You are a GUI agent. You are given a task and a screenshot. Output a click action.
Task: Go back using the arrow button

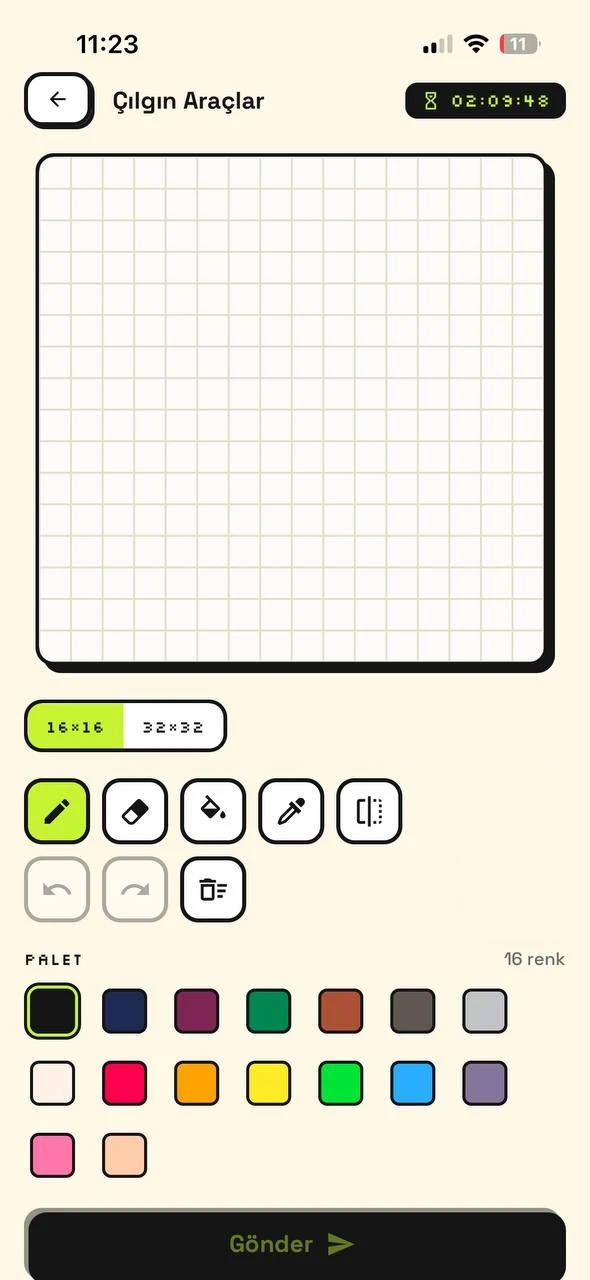58,99
